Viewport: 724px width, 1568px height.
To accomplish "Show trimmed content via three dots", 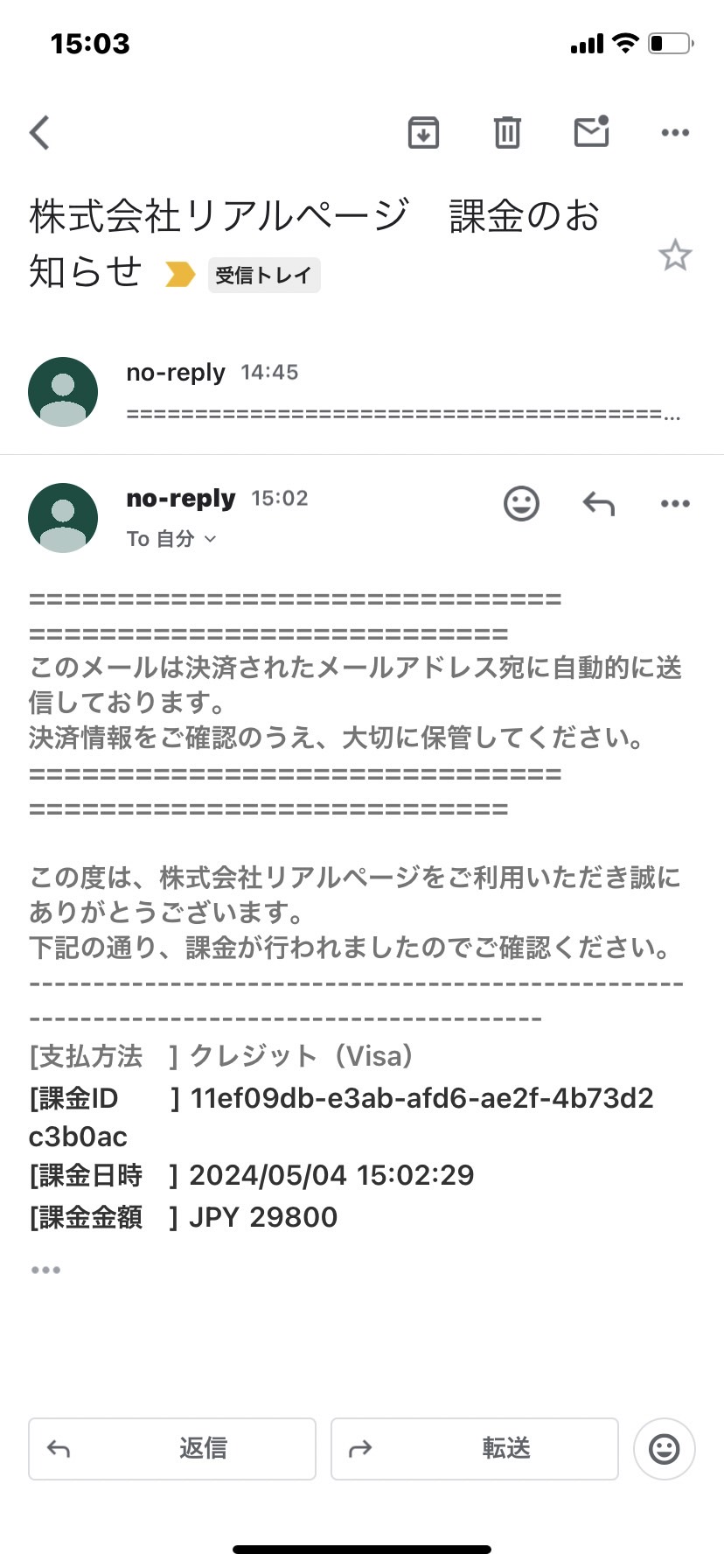I will click(45, 1270).
